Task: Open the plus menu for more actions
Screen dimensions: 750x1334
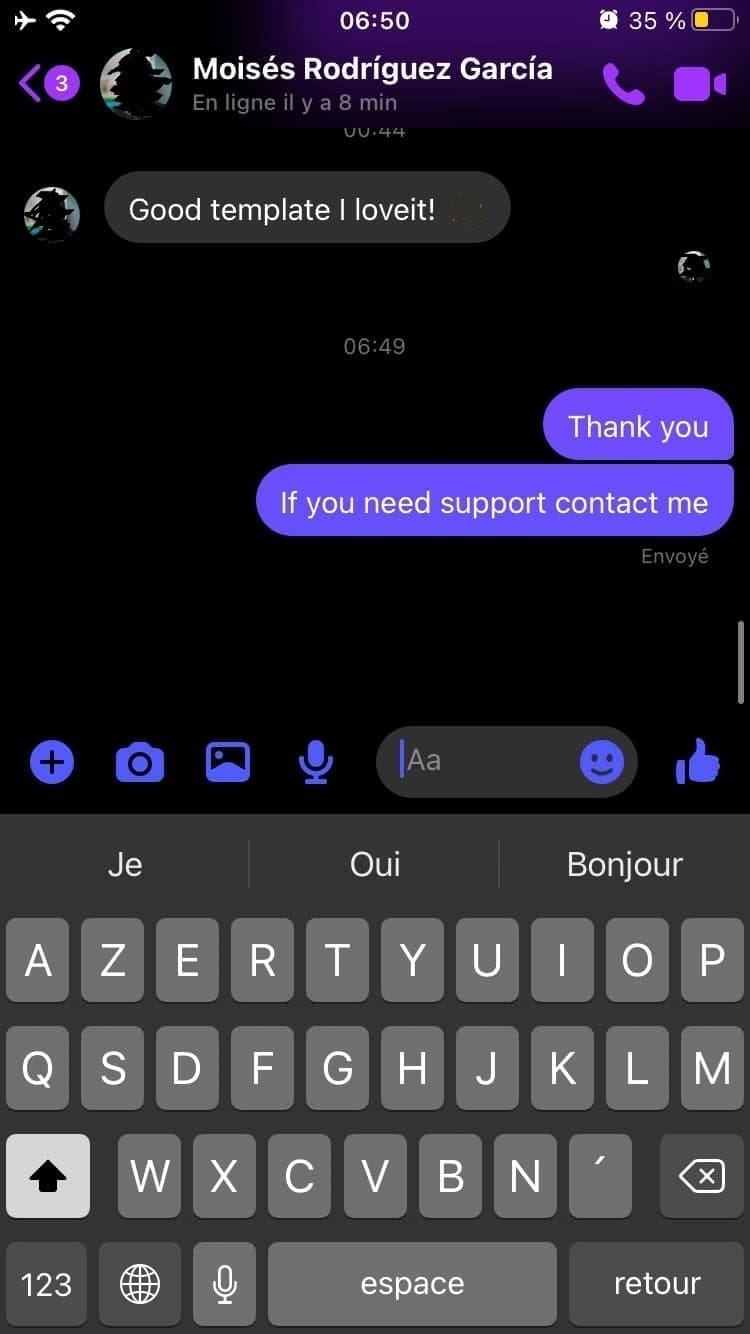Action: click(52, 763)
